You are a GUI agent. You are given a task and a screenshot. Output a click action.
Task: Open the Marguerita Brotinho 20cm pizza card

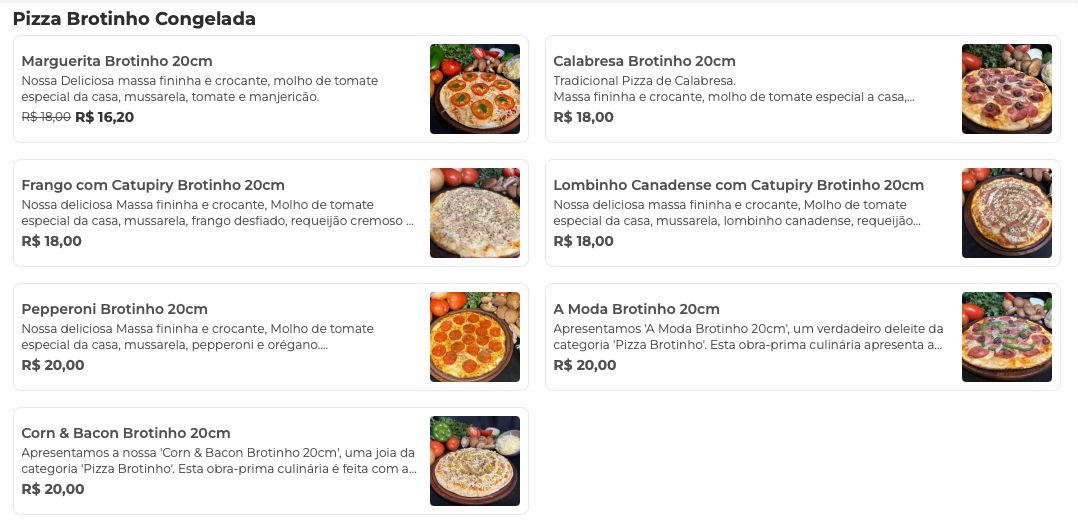(270, 89)
